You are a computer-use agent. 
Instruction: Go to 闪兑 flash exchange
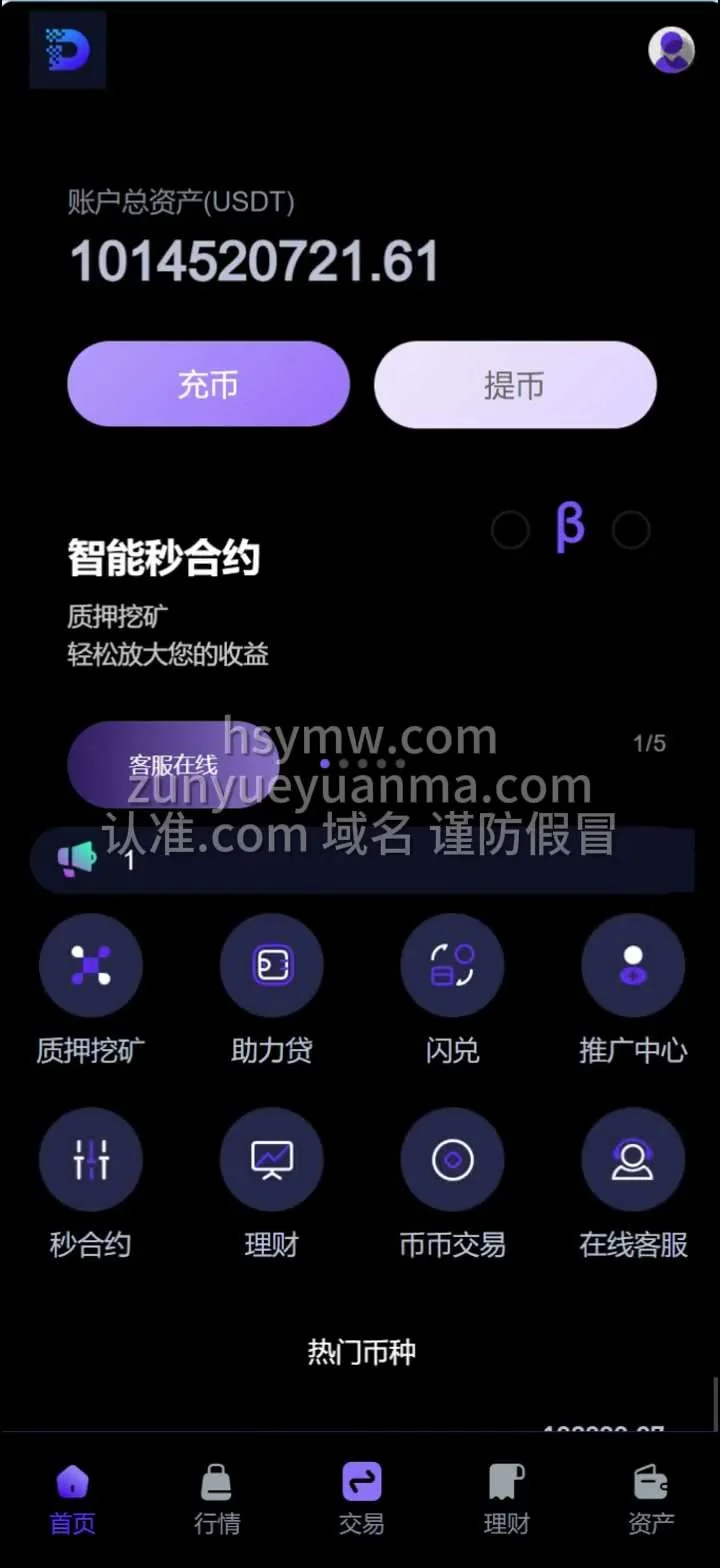point(452,966)
